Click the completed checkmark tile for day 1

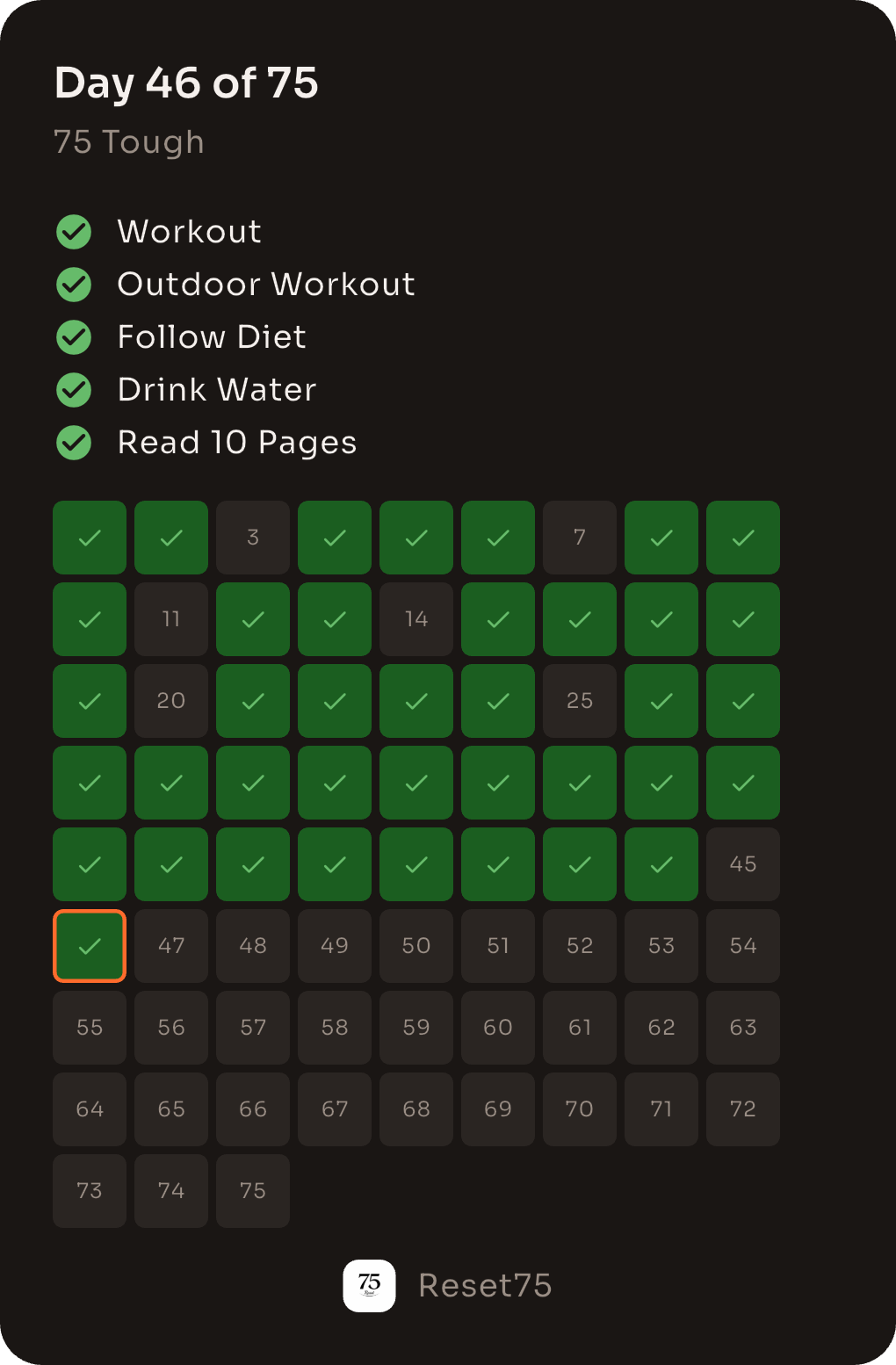(x=89, y=538)
